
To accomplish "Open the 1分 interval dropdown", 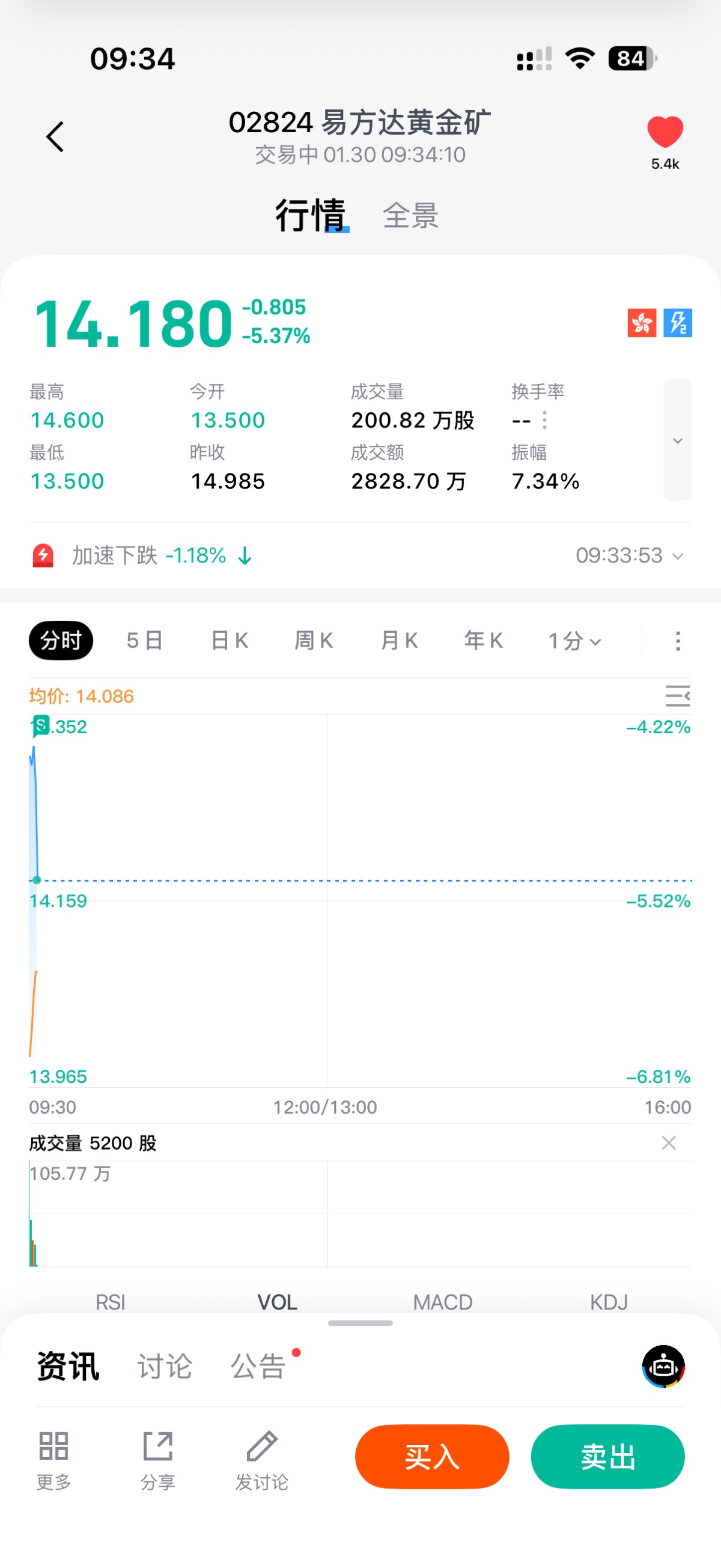I will coord(574,640).
